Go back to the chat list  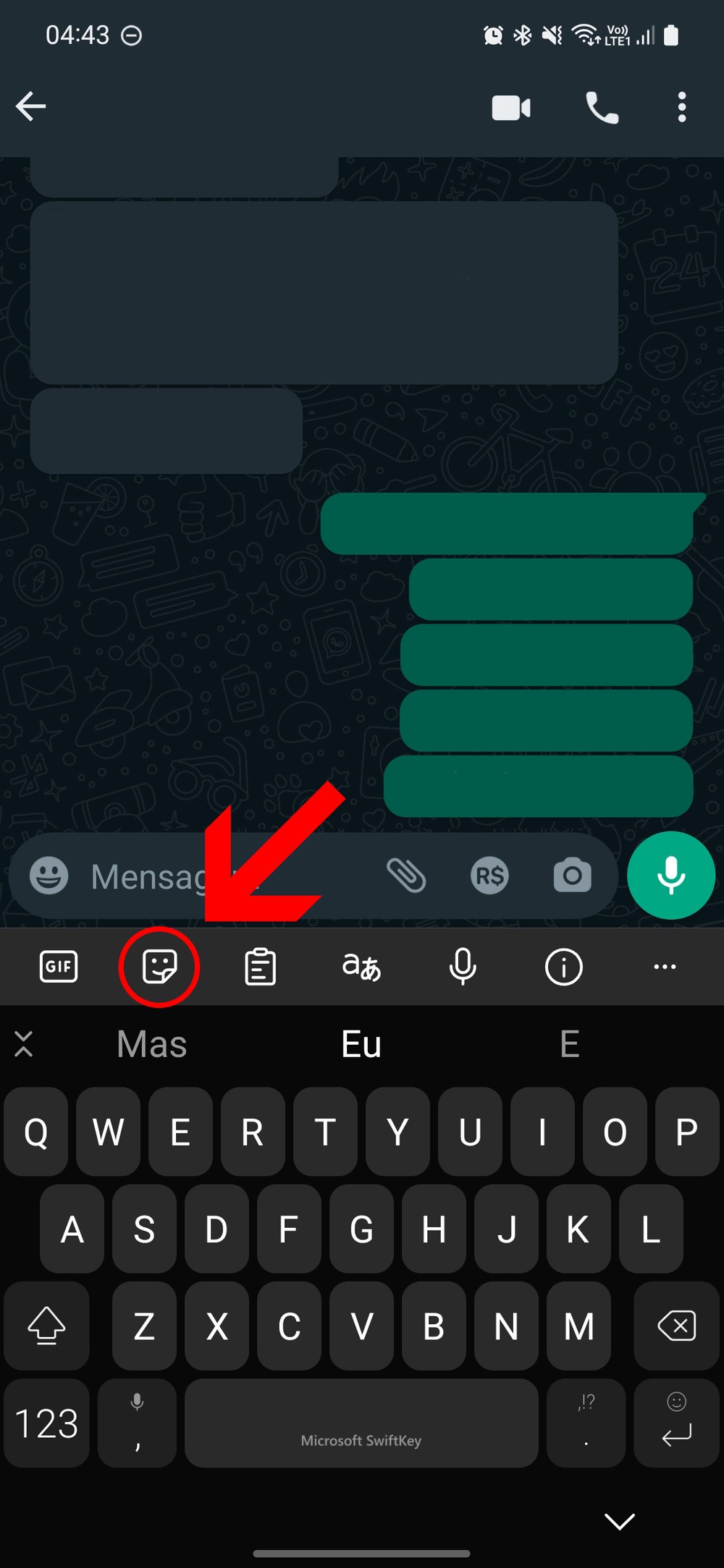31,107
